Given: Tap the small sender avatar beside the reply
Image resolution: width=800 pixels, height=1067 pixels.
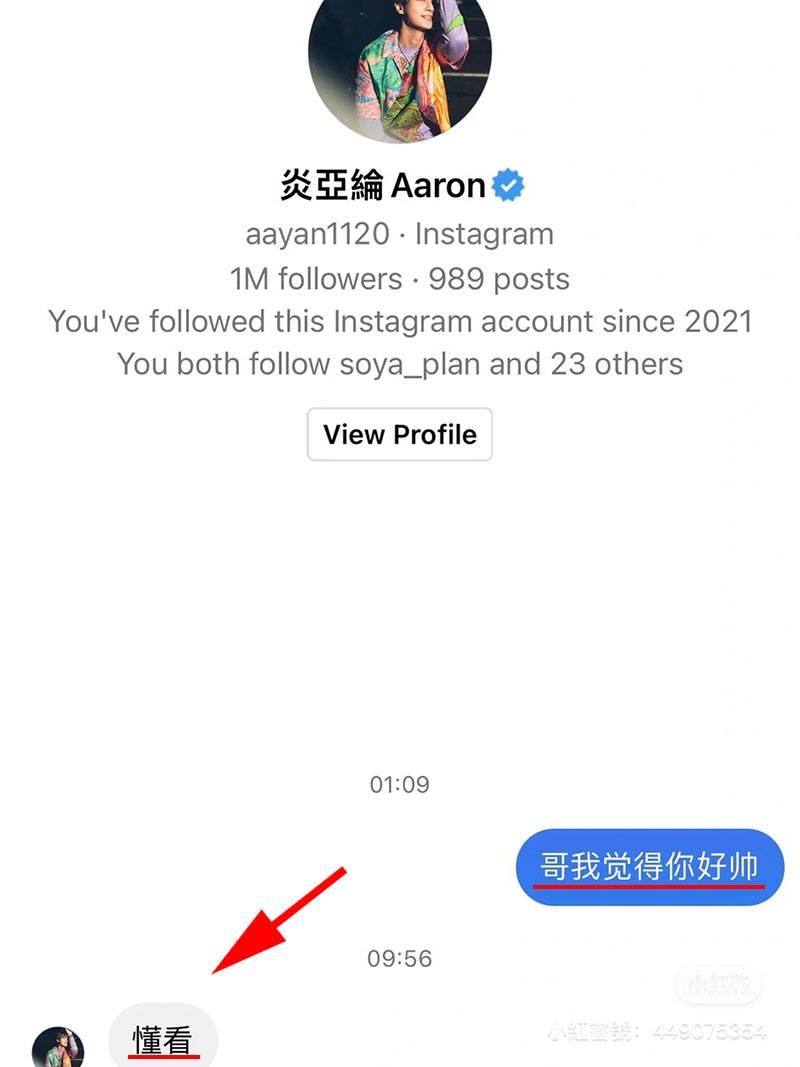Looking at the screenshot, I should click(58, 1048).
